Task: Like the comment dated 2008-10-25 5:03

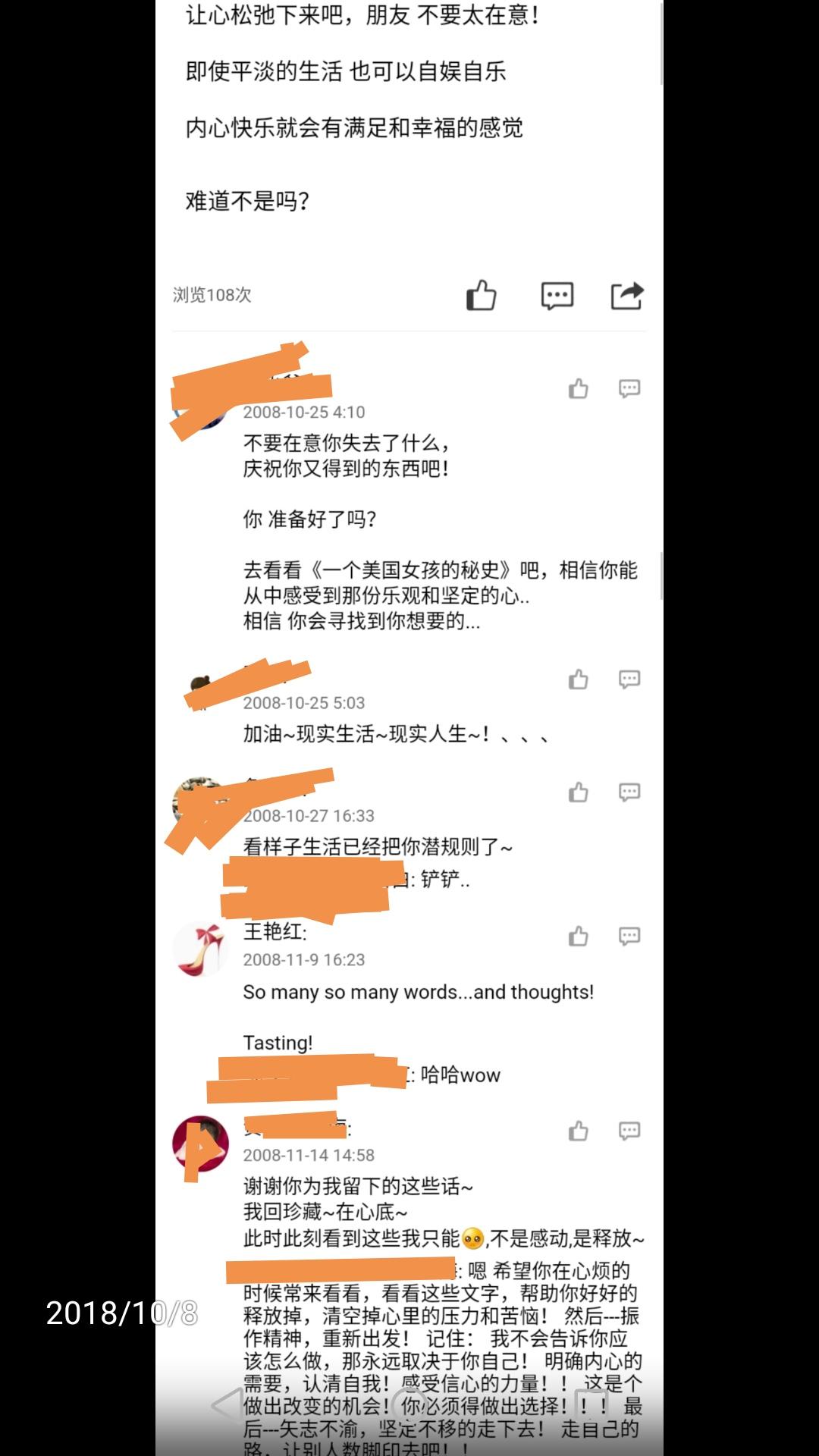Action: coord(579,679)
